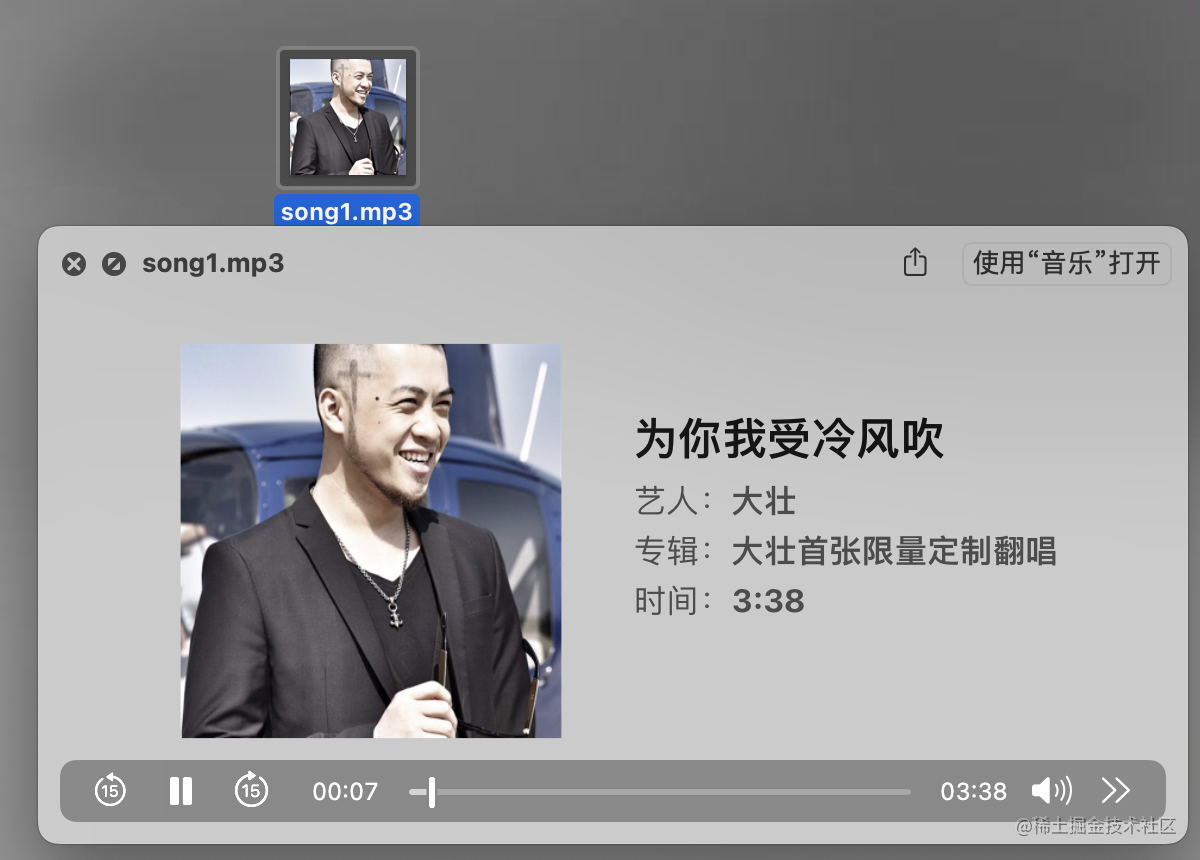1200x860 pixels.
Task: Tap the 使用“音乐”打开 button
Action: pyautogui.click(x=1066, y=263)
